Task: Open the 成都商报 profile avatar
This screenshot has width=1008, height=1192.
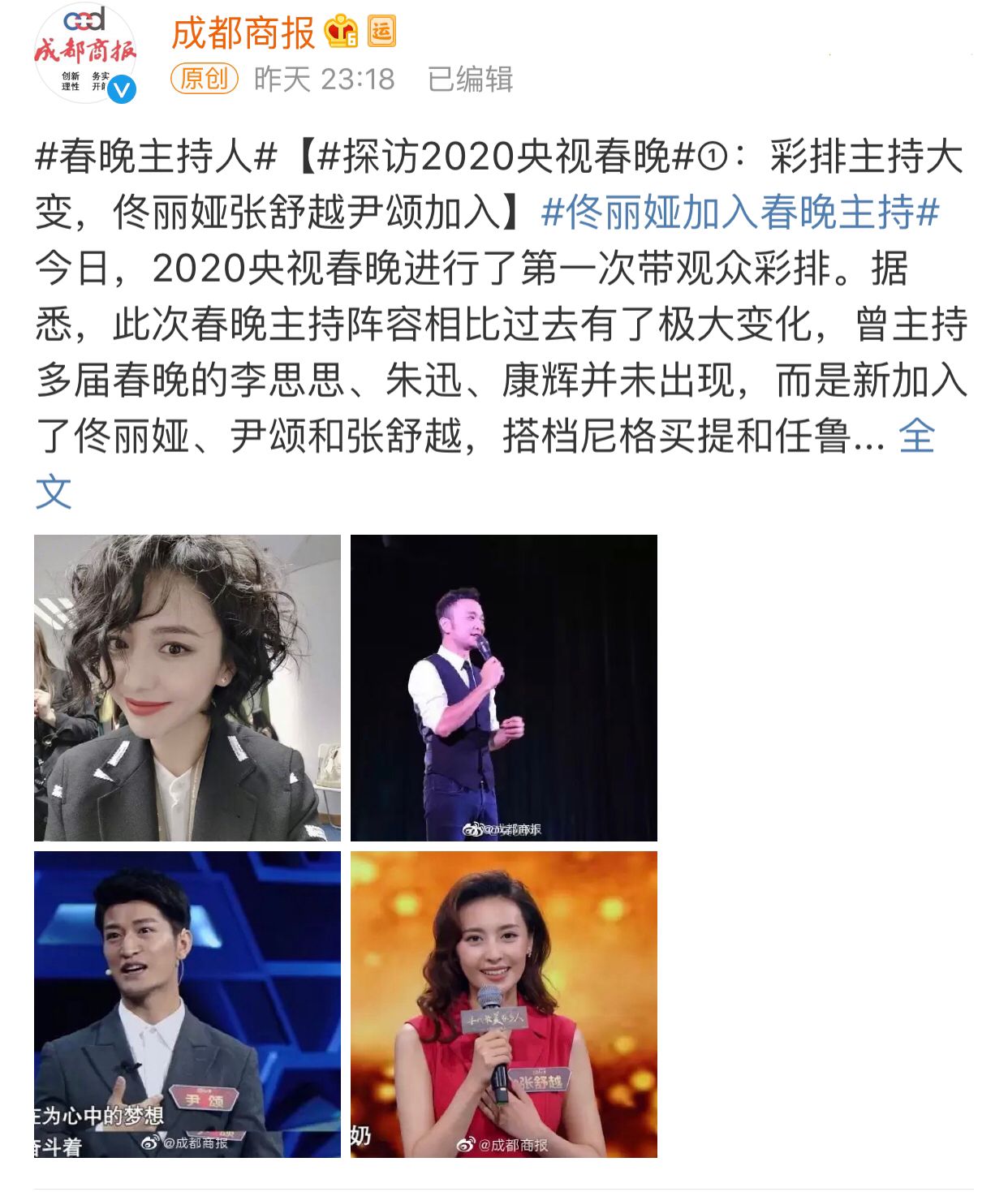Action: pyautogui.click(x=85, y=54)
